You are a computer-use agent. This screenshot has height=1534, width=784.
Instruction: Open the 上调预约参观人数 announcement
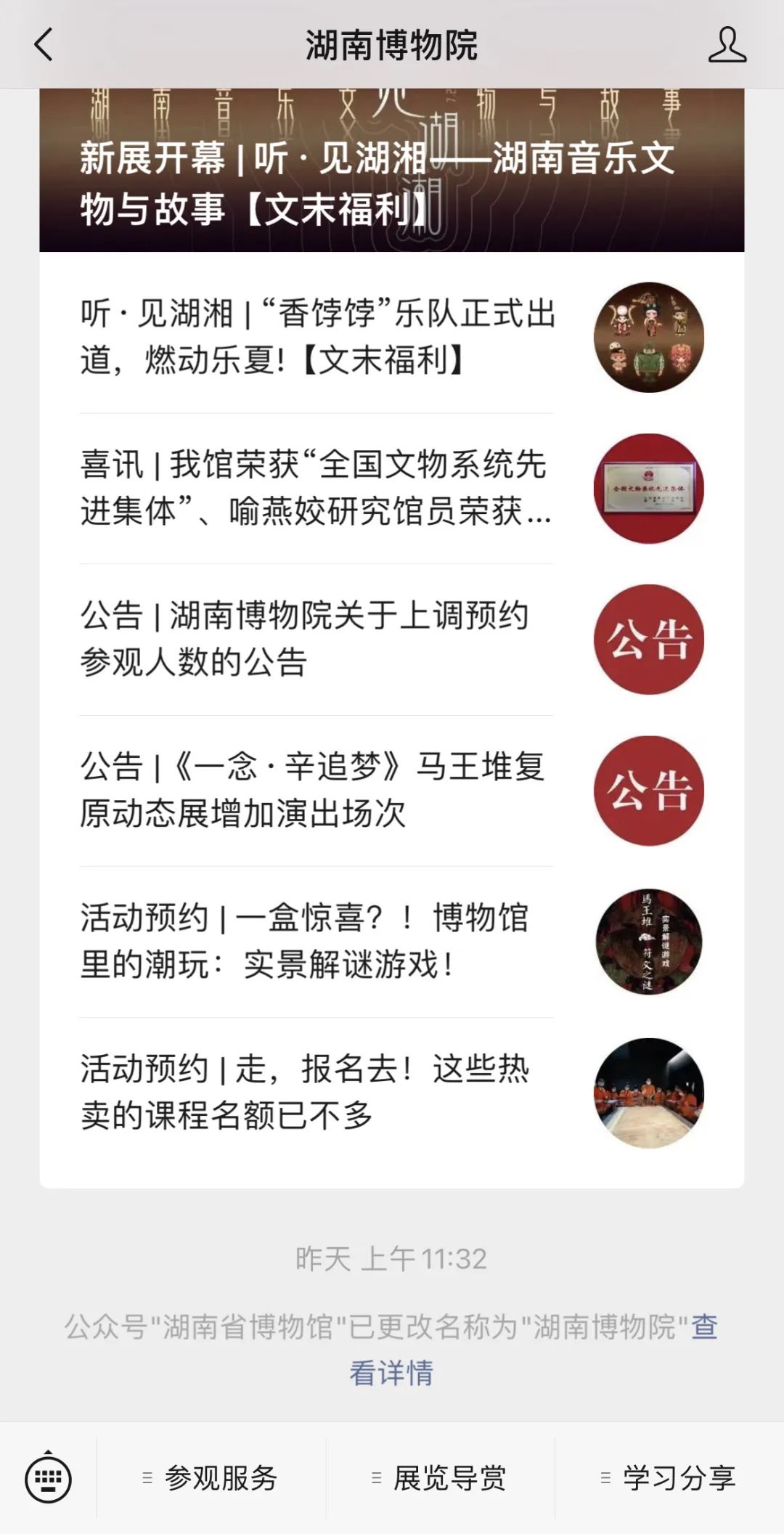tap(392, 639)
